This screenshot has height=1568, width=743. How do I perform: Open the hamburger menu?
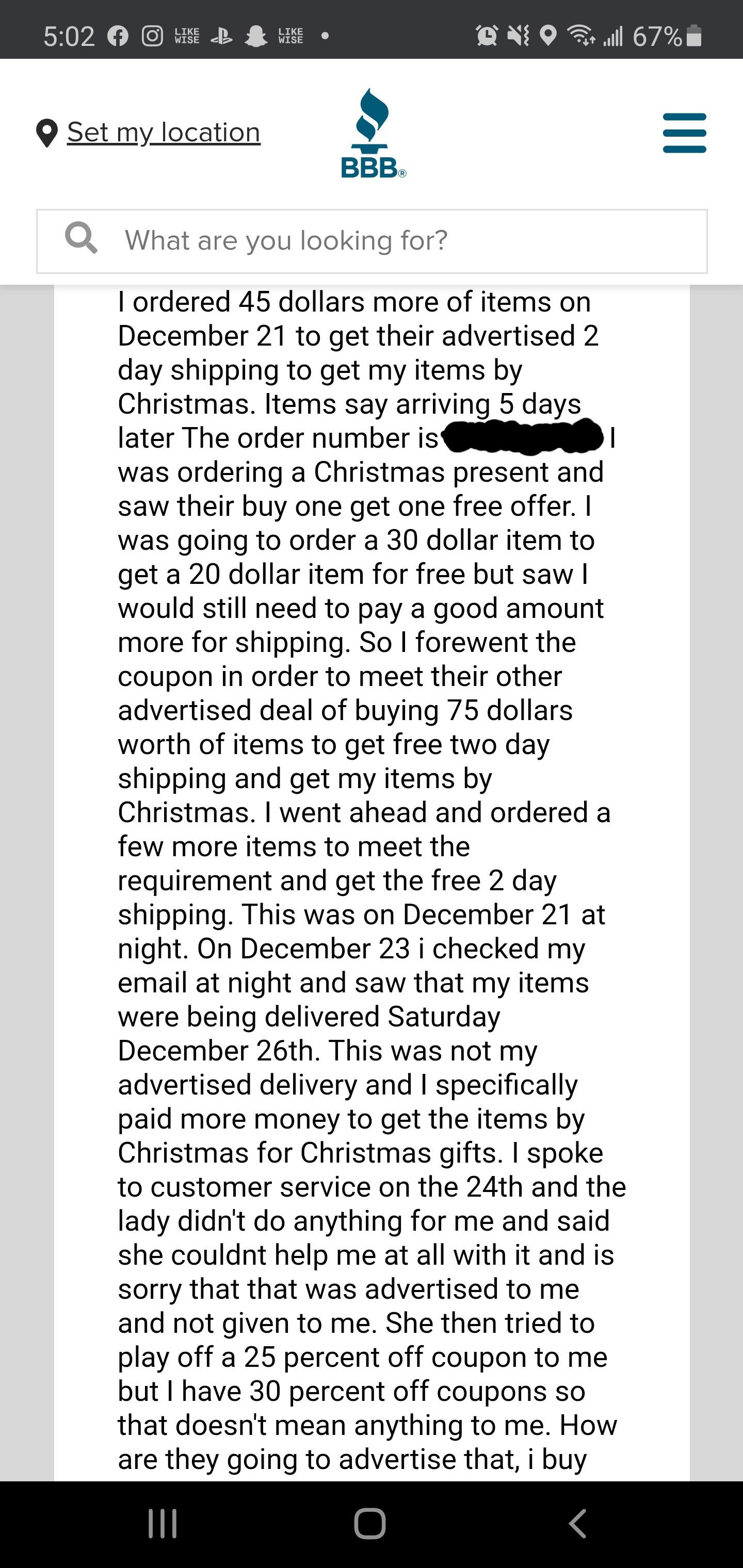(684, 133)
